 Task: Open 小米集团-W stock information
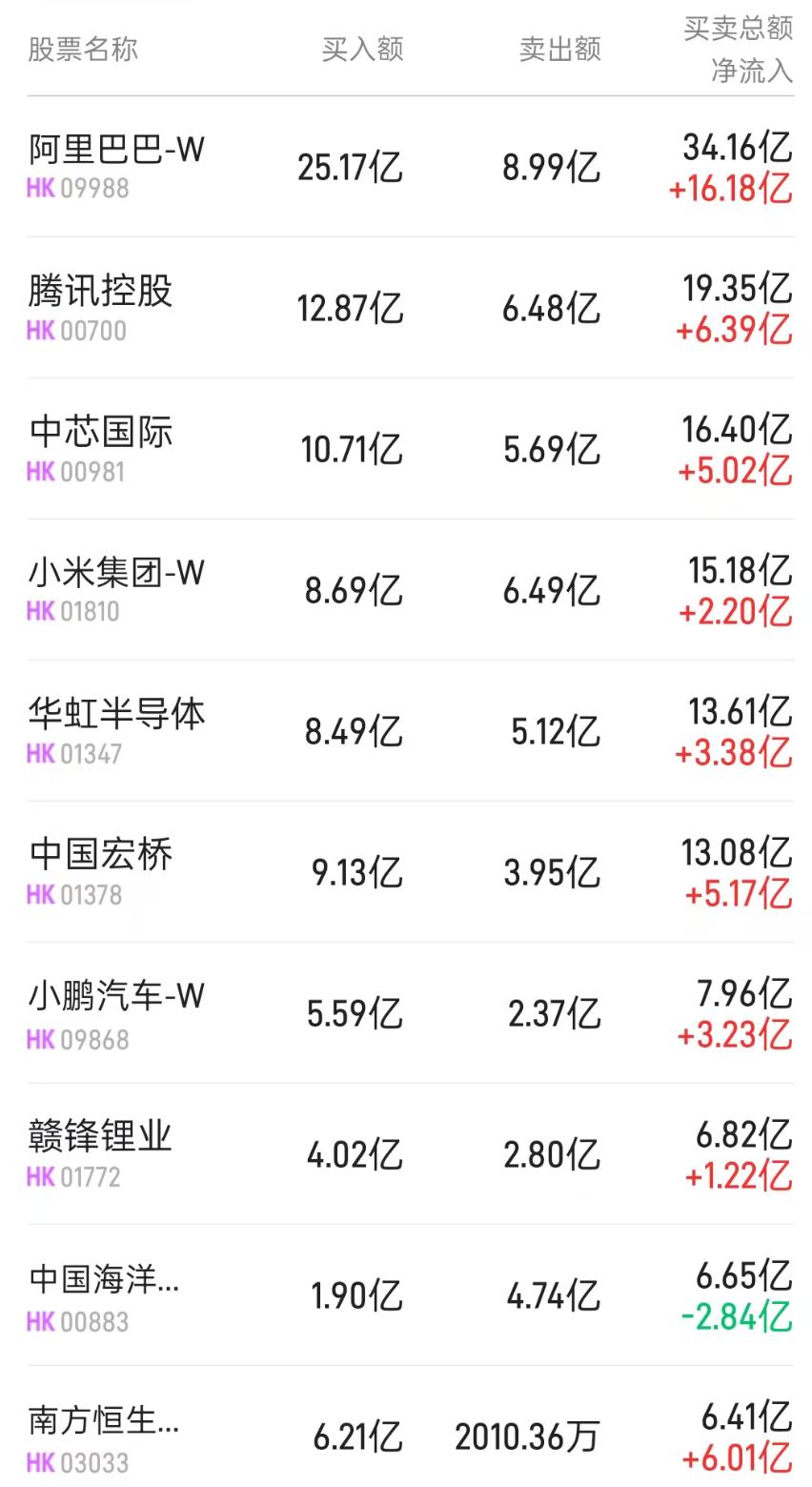point(114,574)
